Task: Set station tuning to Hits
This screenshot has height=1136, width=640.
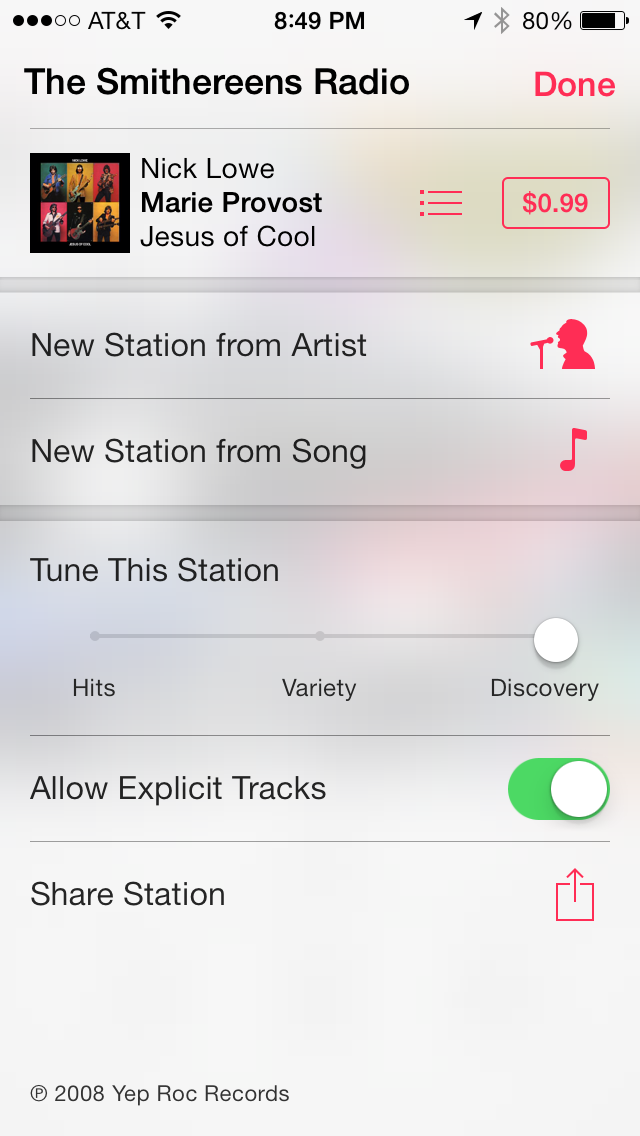Action: [x=95, y=637]
